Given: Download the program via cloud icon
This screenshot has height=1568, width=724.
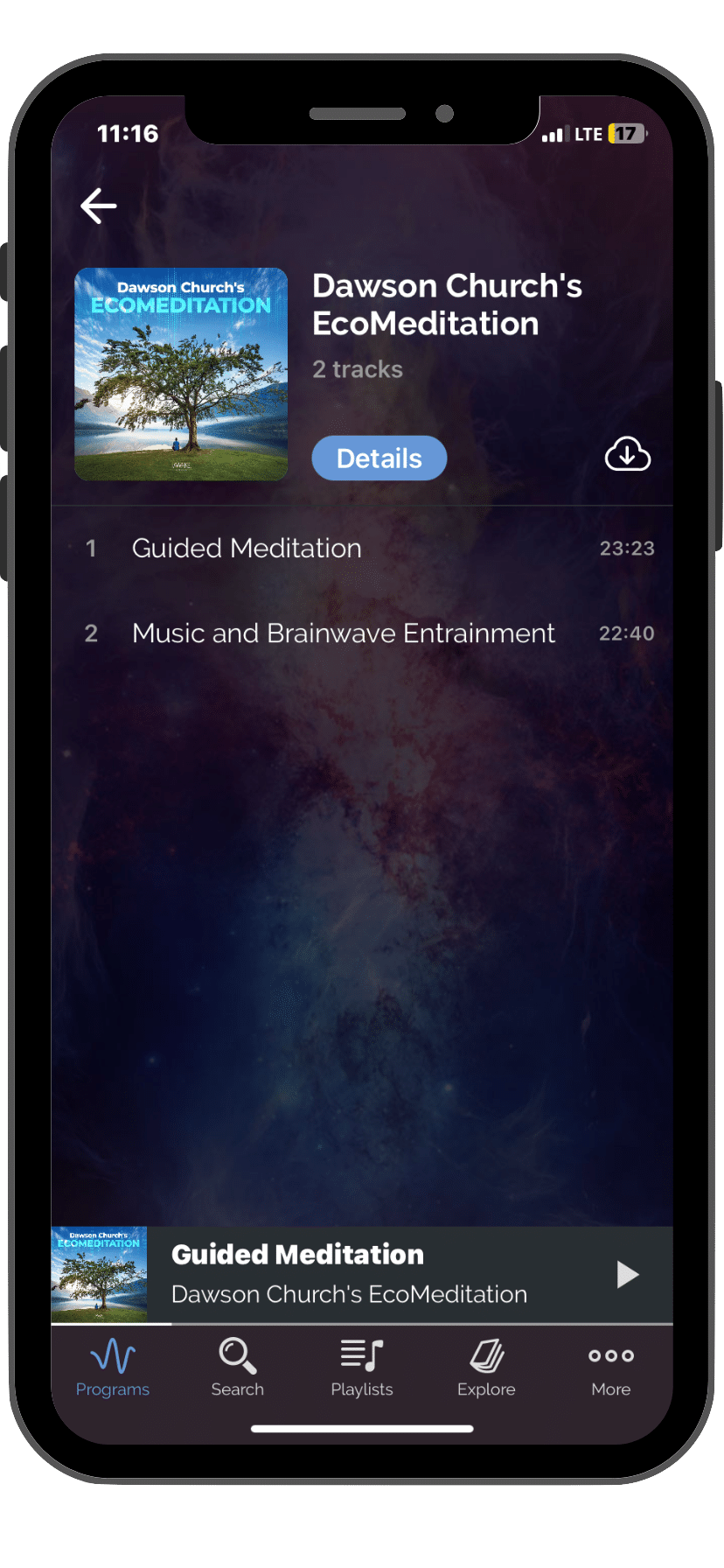Looking at the screenshot, I should (x=627, y=455).
